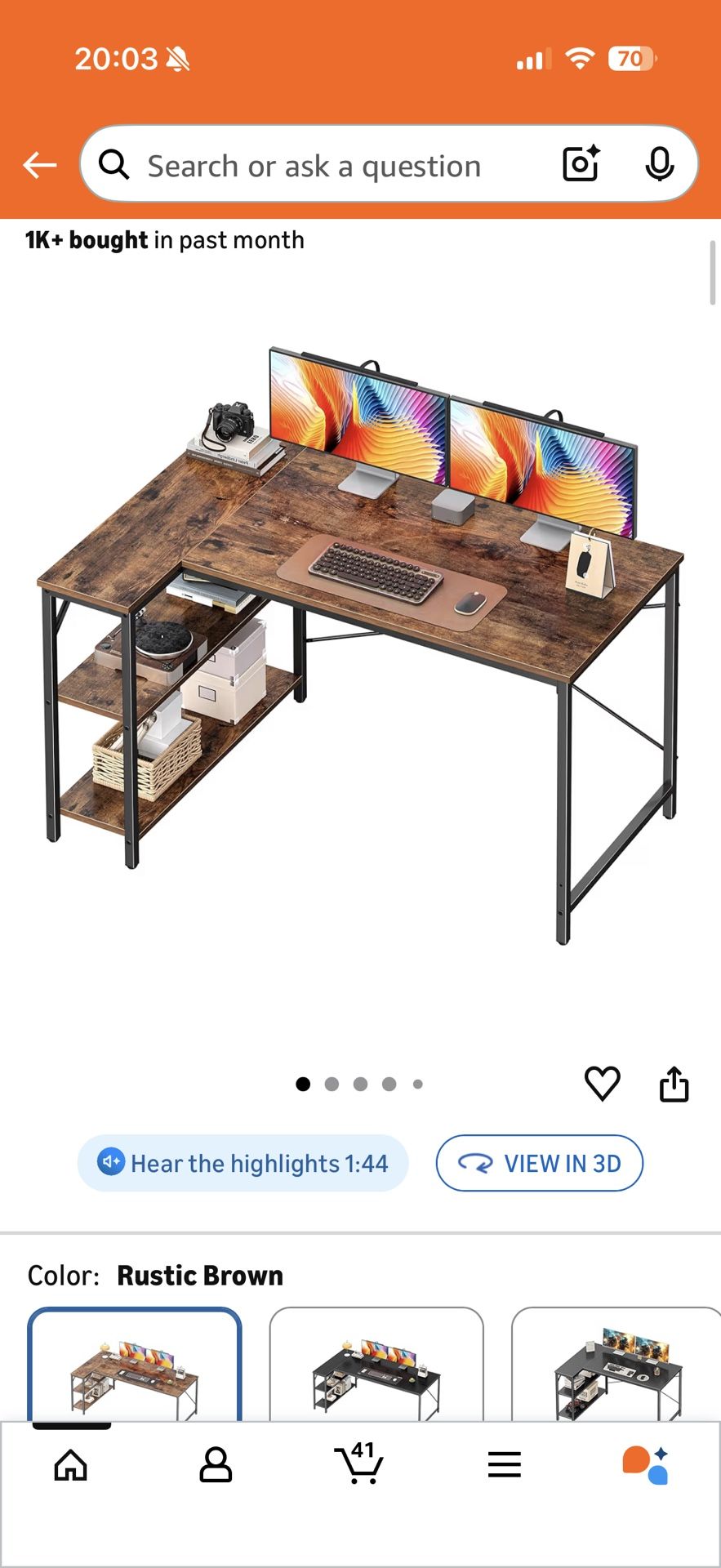The width and height of the screenshot is (721, 1568).
Task: Tap the magnifying glass search icon
Action: pos(113,164)
